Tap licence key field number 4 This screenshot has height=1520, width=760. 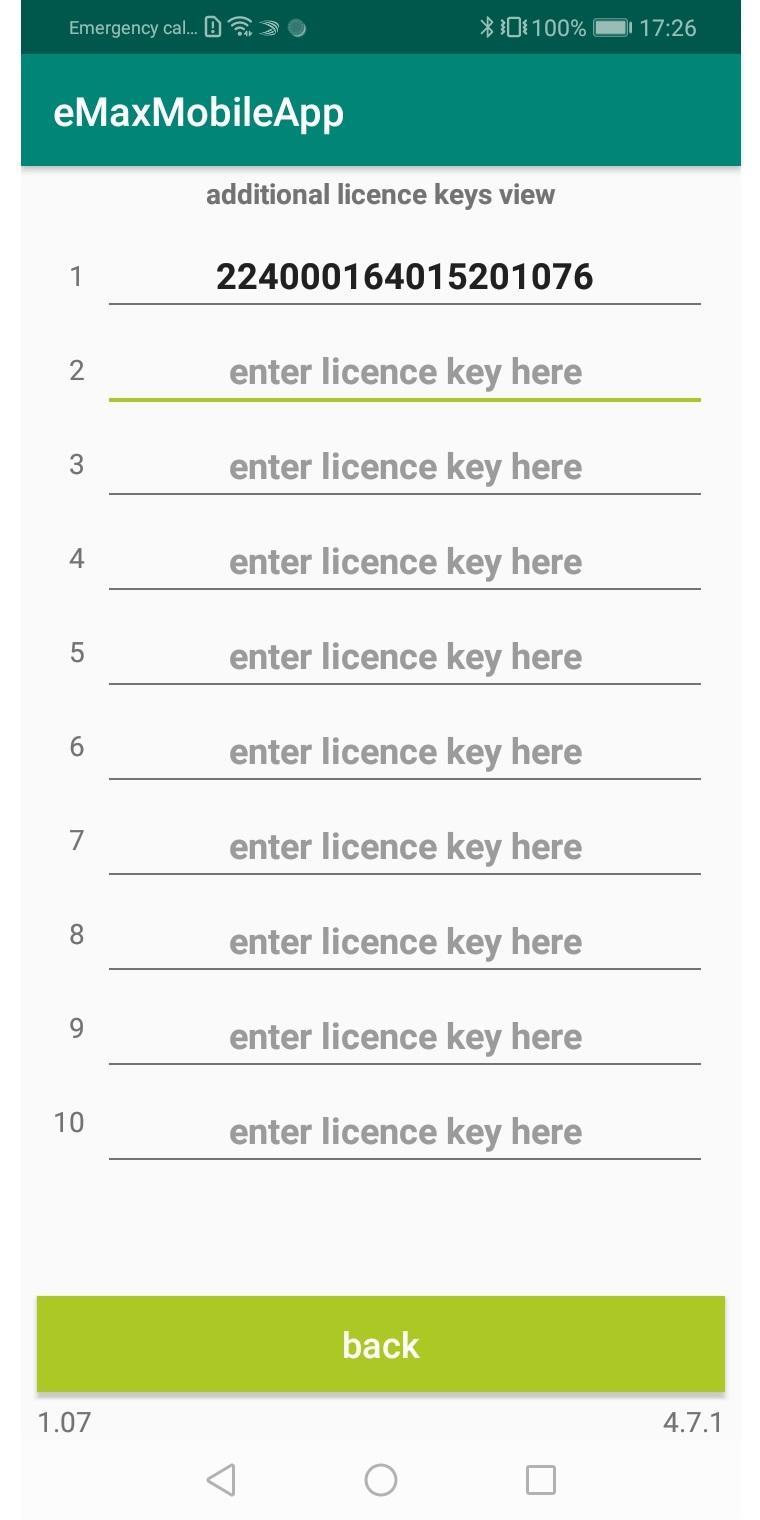pos(404,562)
